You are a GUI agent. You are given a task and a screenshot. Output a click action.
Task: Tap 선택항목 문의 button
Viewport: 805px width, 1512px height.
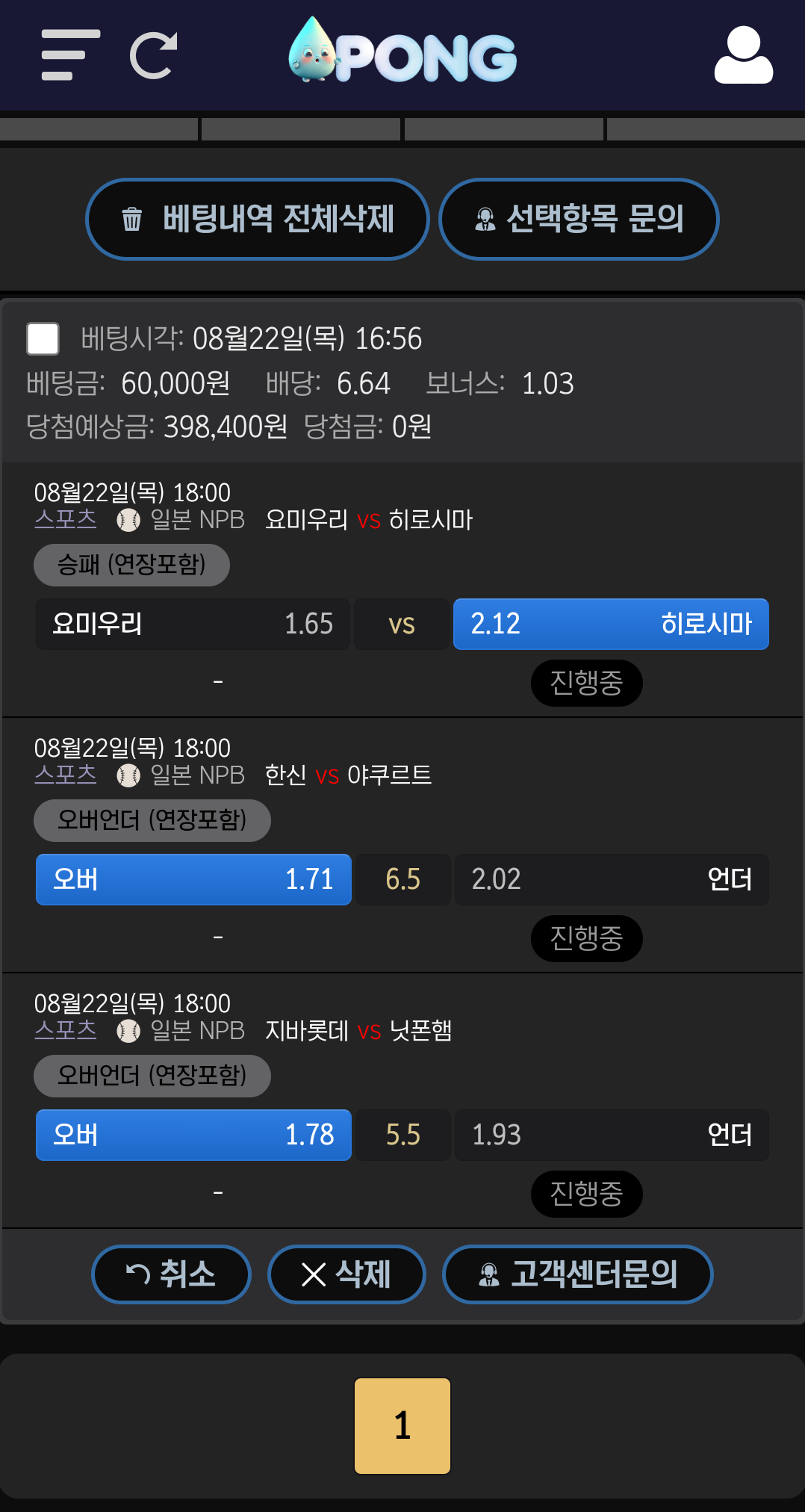[579, 219]
